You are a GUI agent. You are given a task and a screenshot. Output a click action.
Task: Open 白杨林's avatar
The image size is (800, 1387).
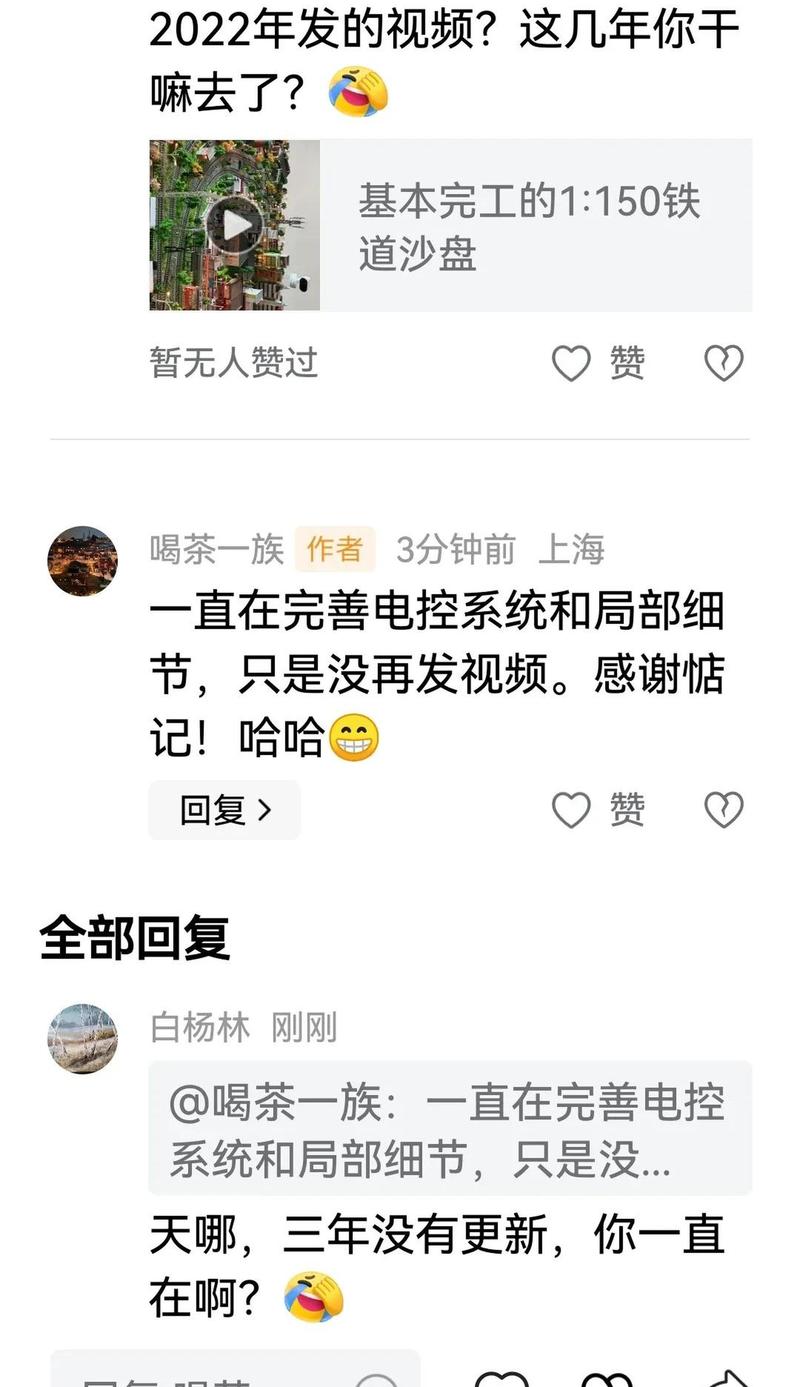[x=82, y=1039]
